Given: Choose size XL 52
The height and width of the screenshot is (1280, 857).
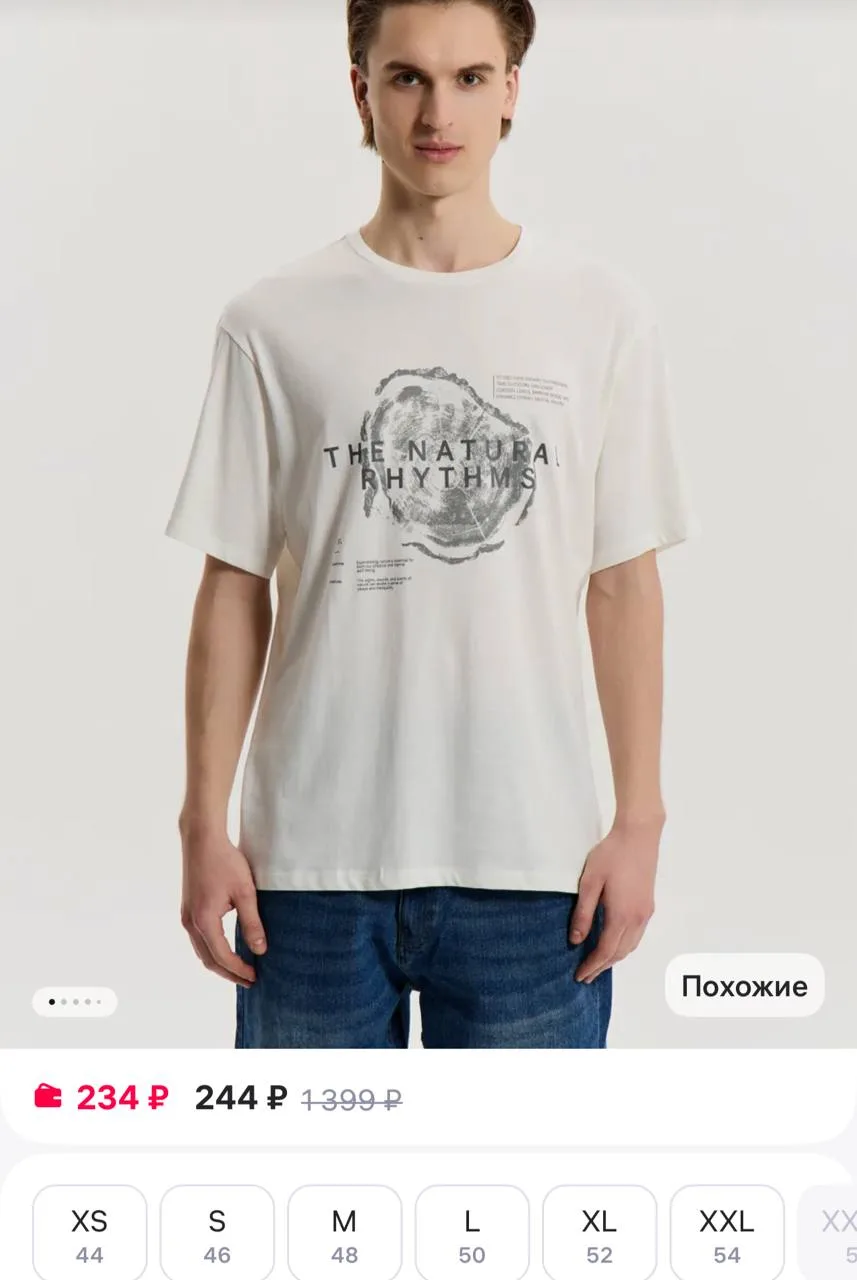Looking at the screenshot, I should [x=599, y=1234].
